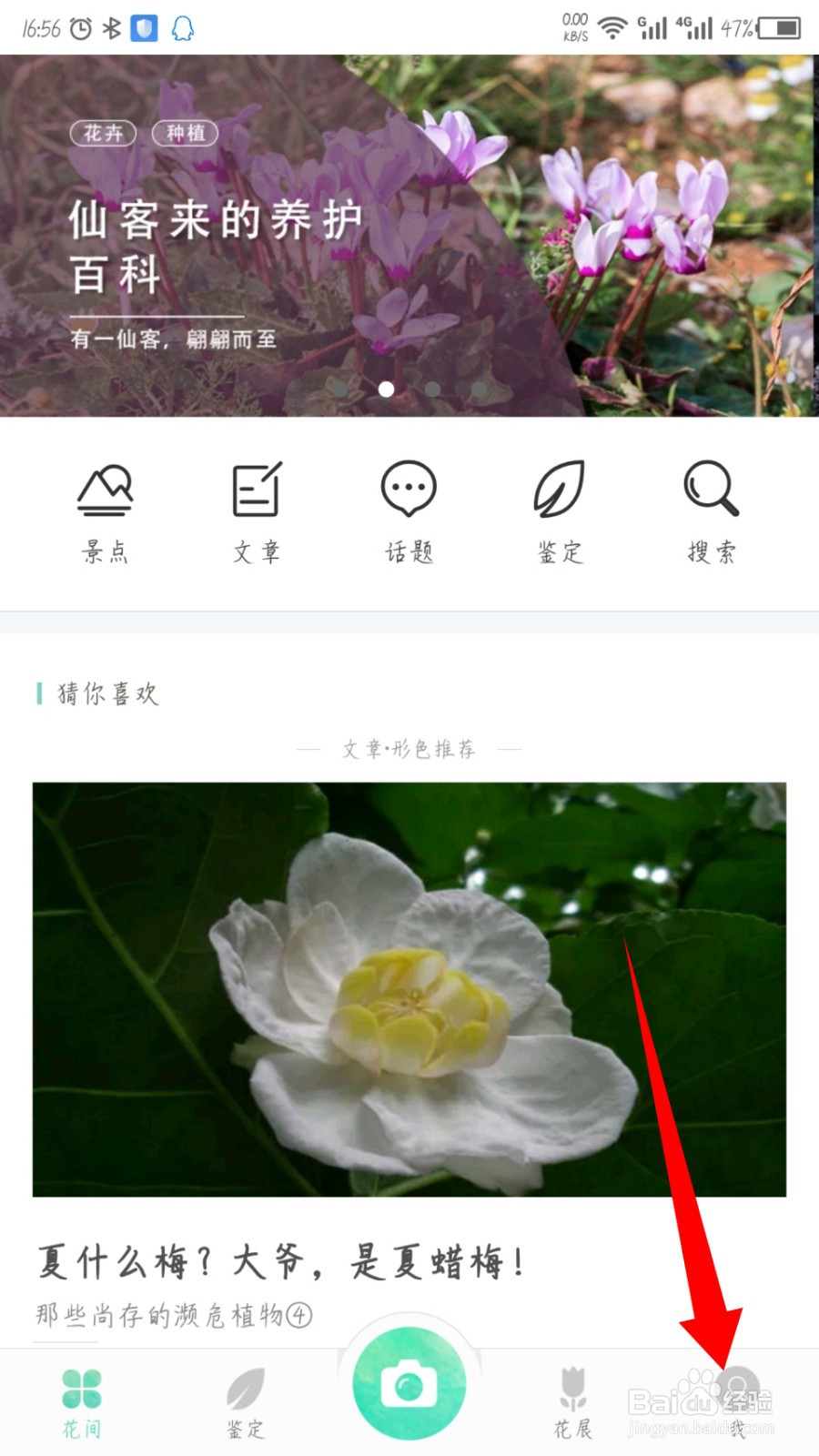The height and width of the screenshot is (1456, 819).
Task: Open the 景点 scenic spots feature
Action: (x=104, y=510)
